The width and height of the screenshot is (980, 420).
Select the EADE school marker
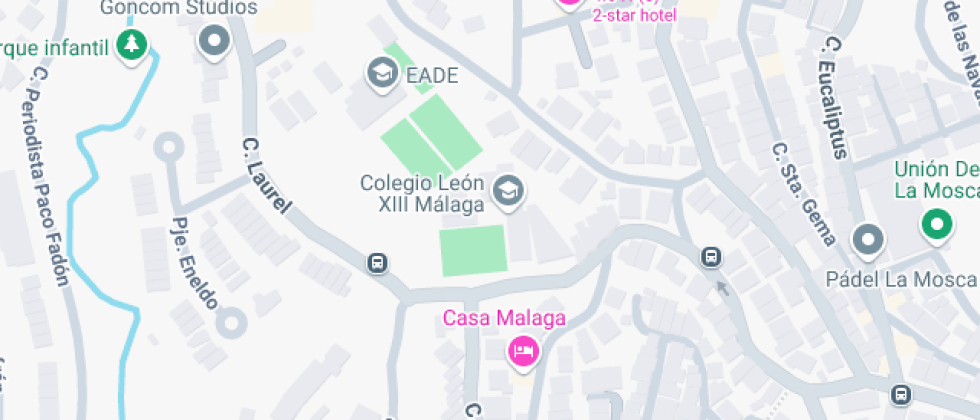pos(381,73)
